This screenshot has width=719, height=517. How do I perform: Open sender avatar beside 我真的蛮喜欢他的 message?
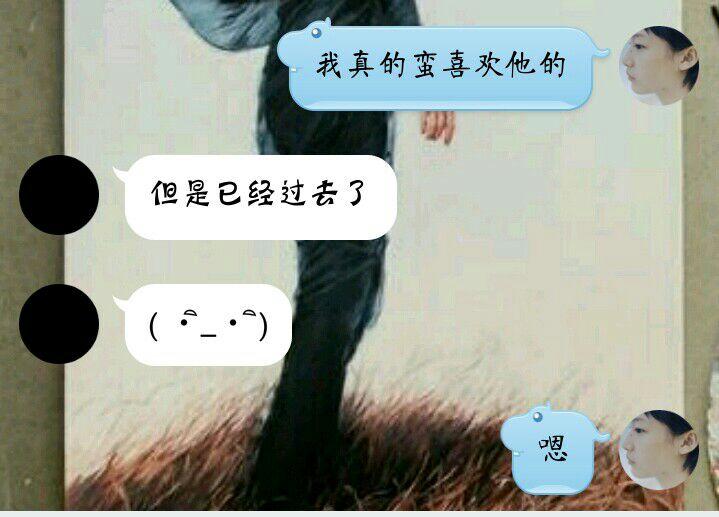(659, 66)
